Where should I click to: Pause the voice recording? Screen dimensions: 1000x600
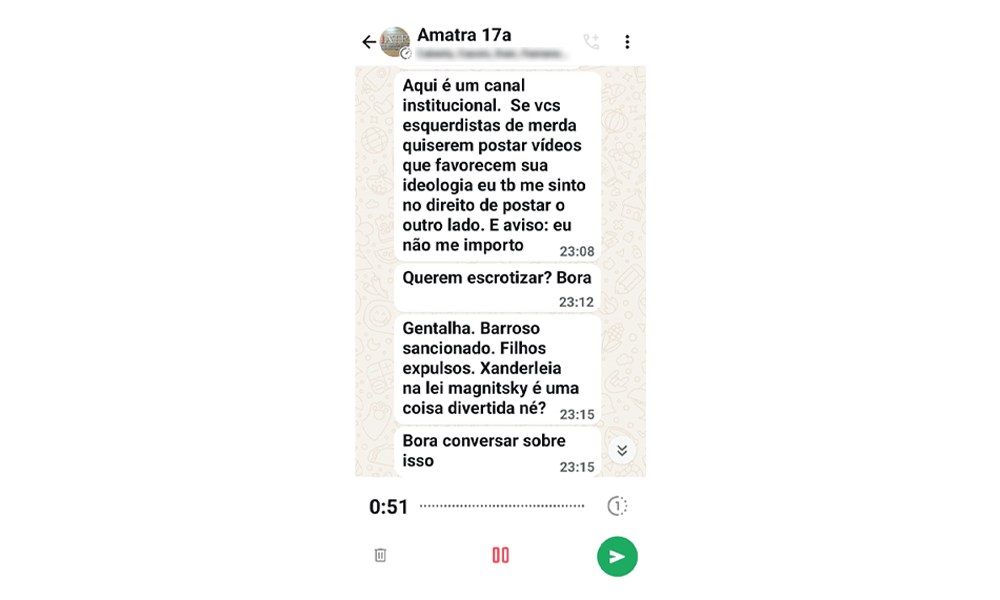pyautogui.click(x=501, y=555)
